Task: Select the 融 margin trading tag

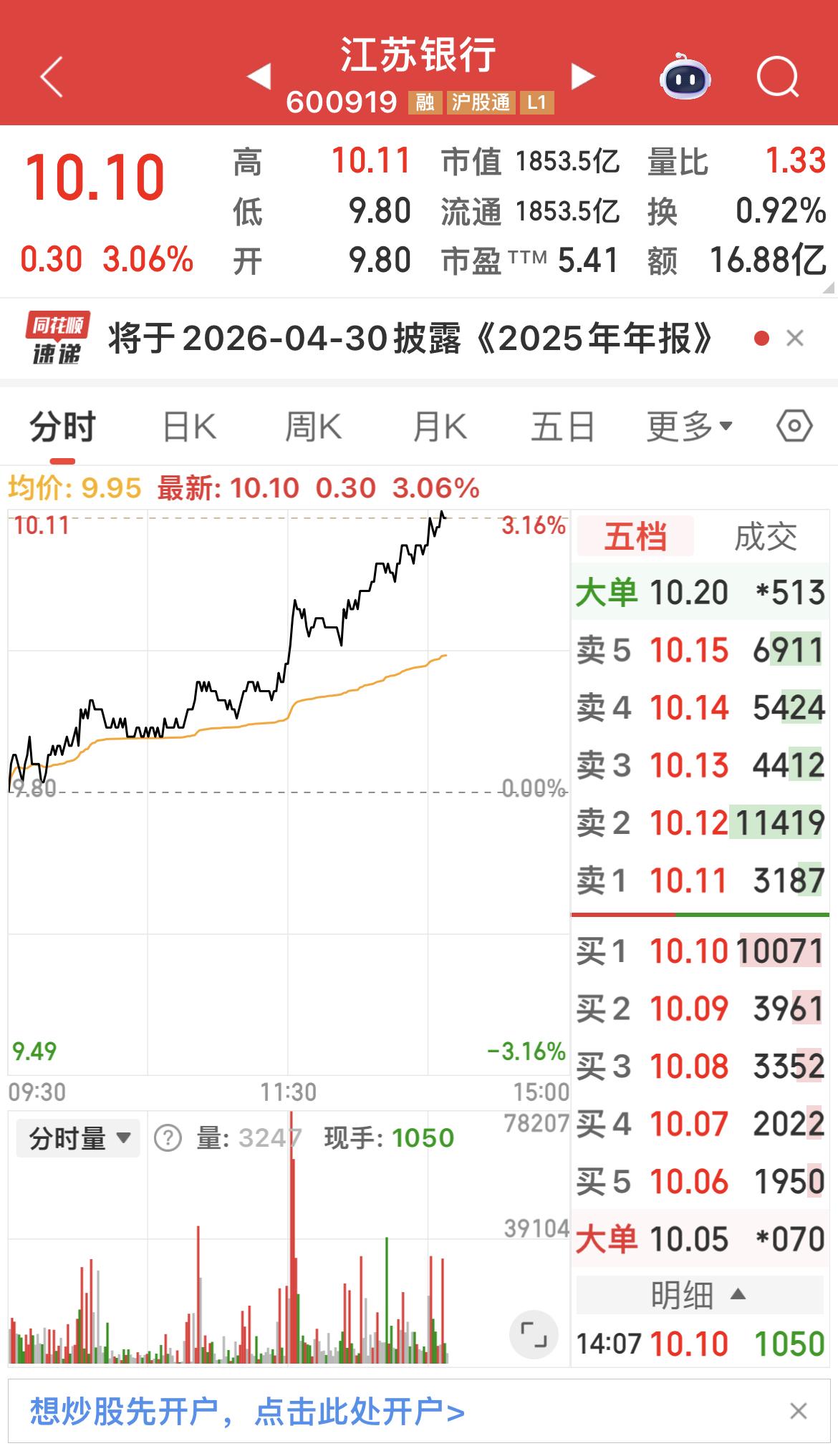Action: 424,102
